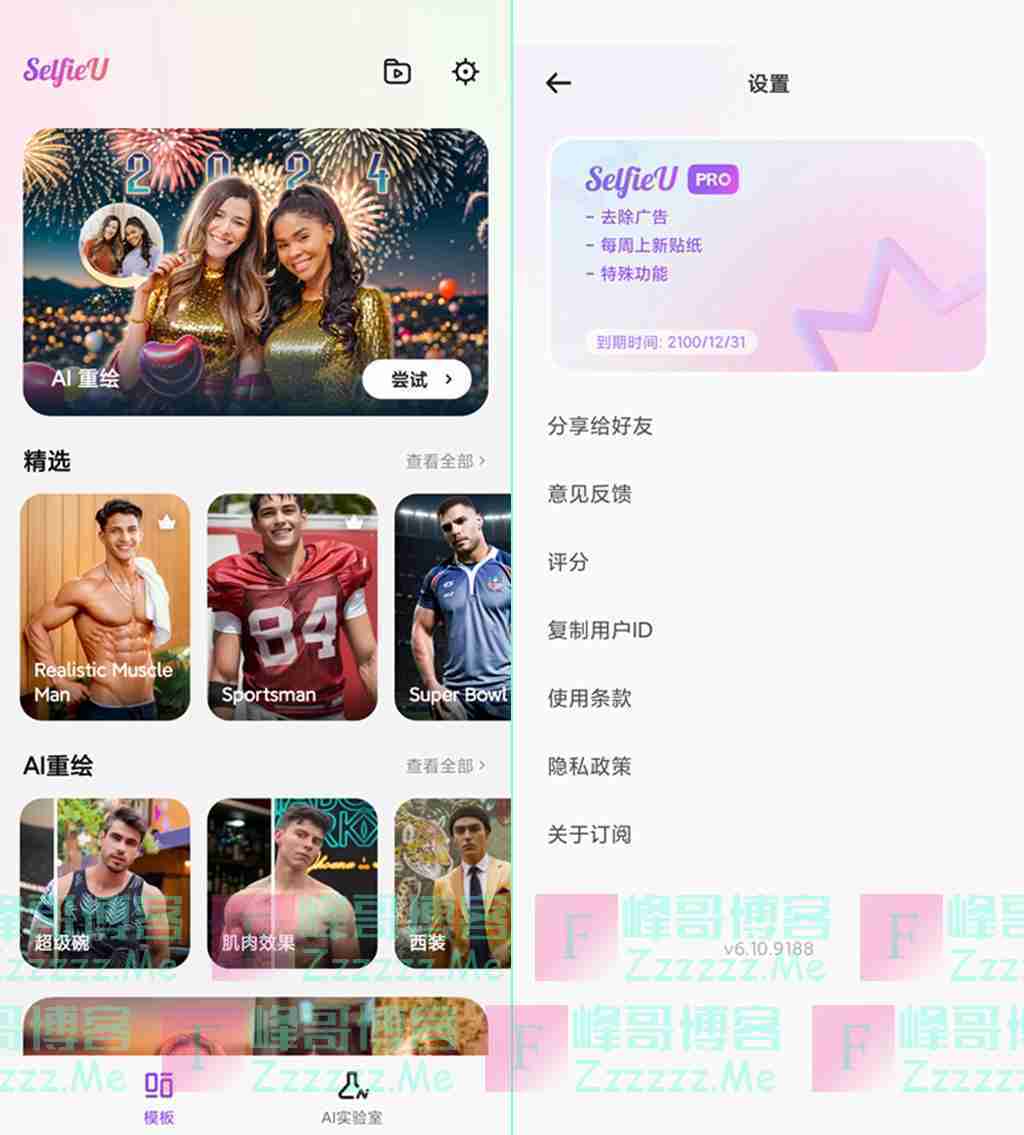Open the video folder icon

point(397,72)
